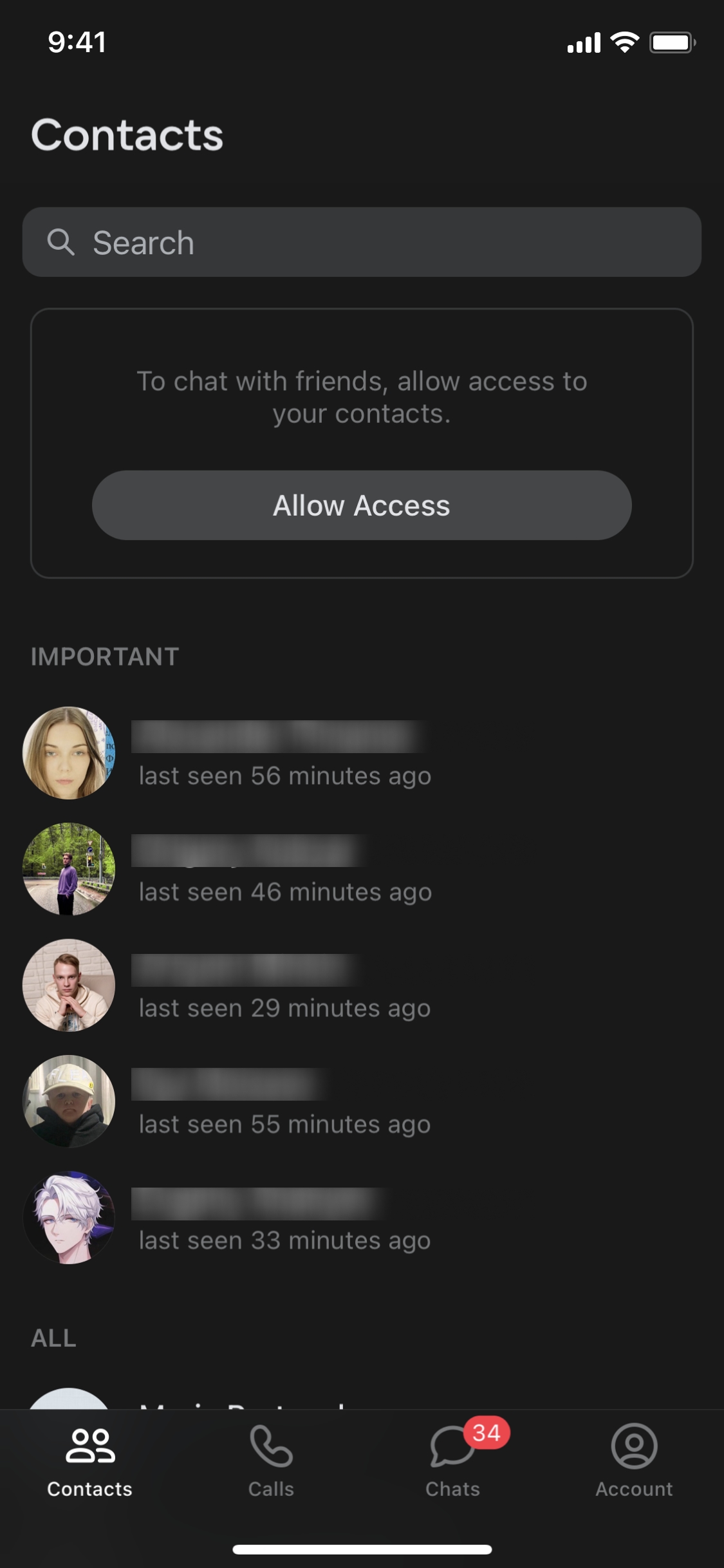Tap the Contacts tab

[x=90, y=1461]
